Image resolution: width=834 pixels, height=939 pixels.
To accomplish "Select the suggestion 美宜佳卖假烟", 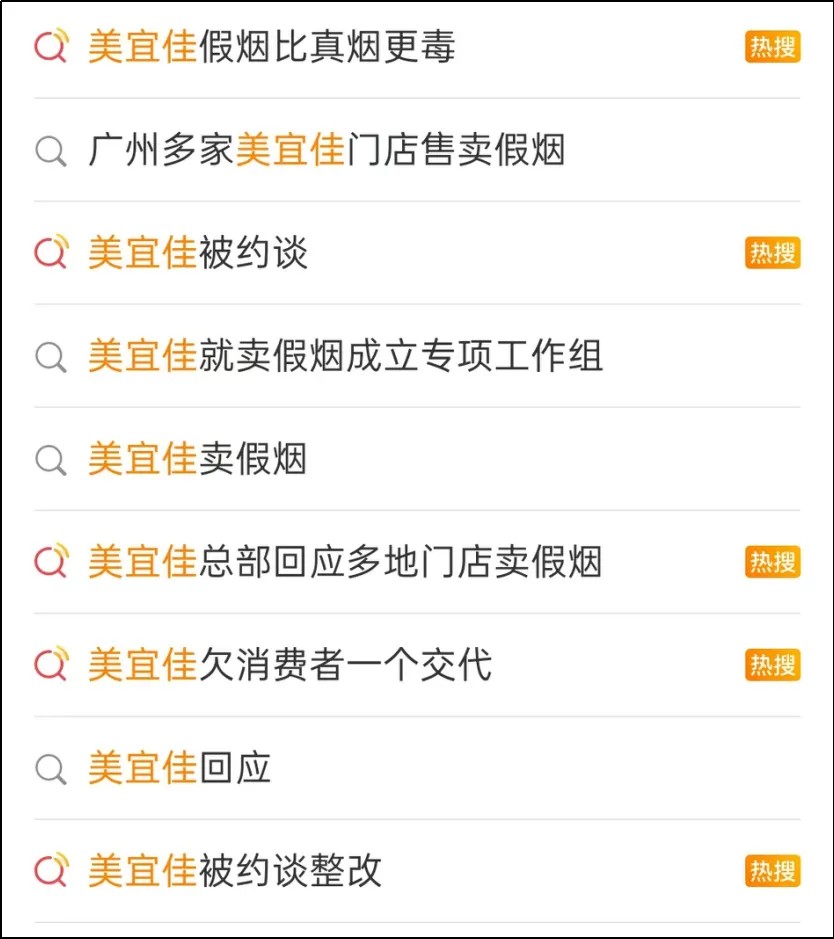I will [180, 460].
